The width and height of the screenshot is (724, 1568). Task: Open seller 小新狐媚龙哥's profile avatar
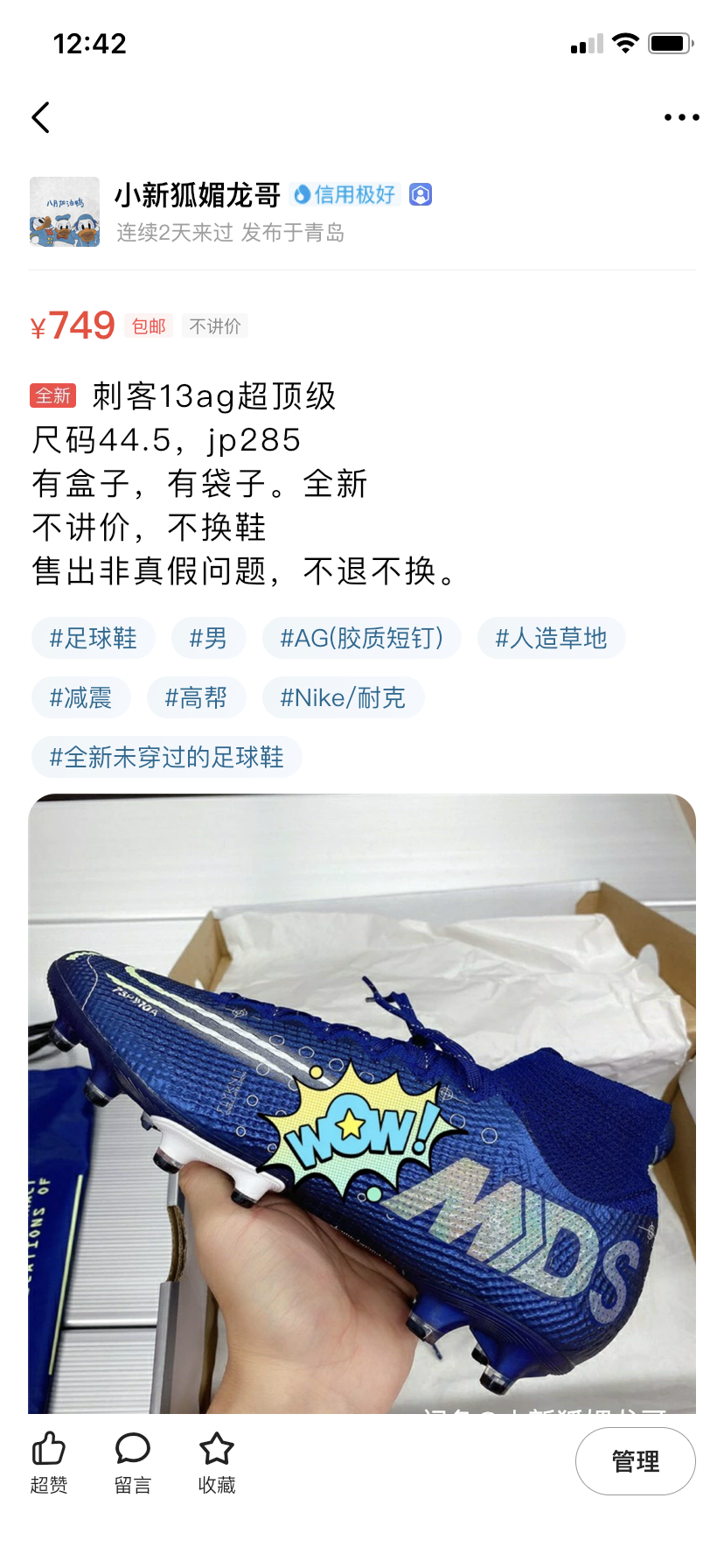pyautogui.click(x=65, y=212)
